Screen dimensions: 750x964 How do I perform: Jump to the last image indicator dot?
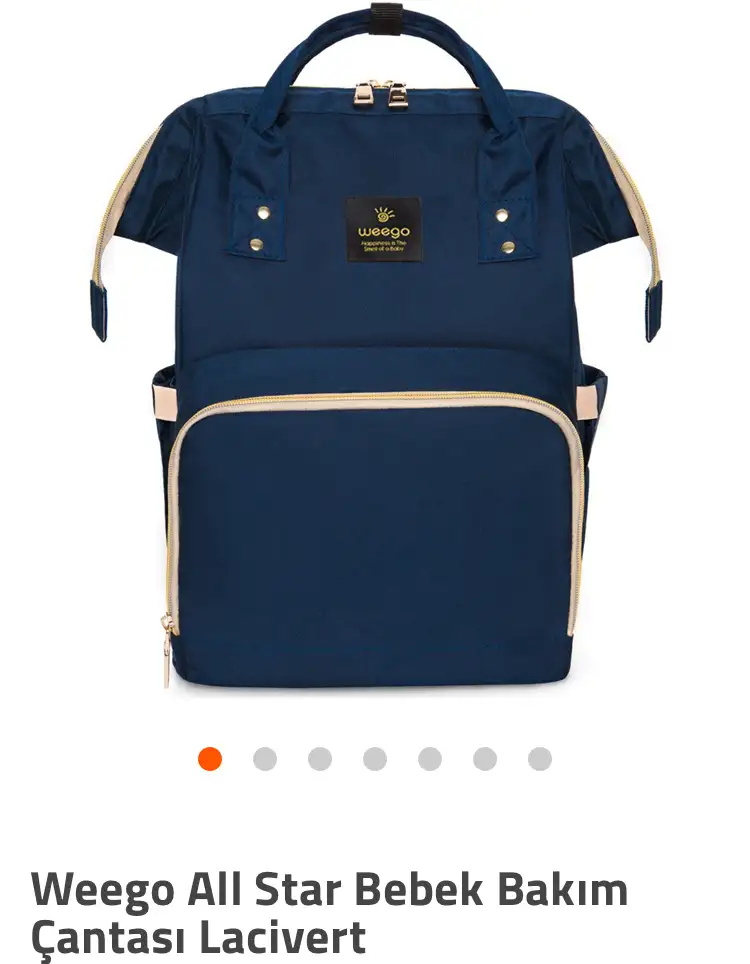pyautogui.click(x=540, y=759)
